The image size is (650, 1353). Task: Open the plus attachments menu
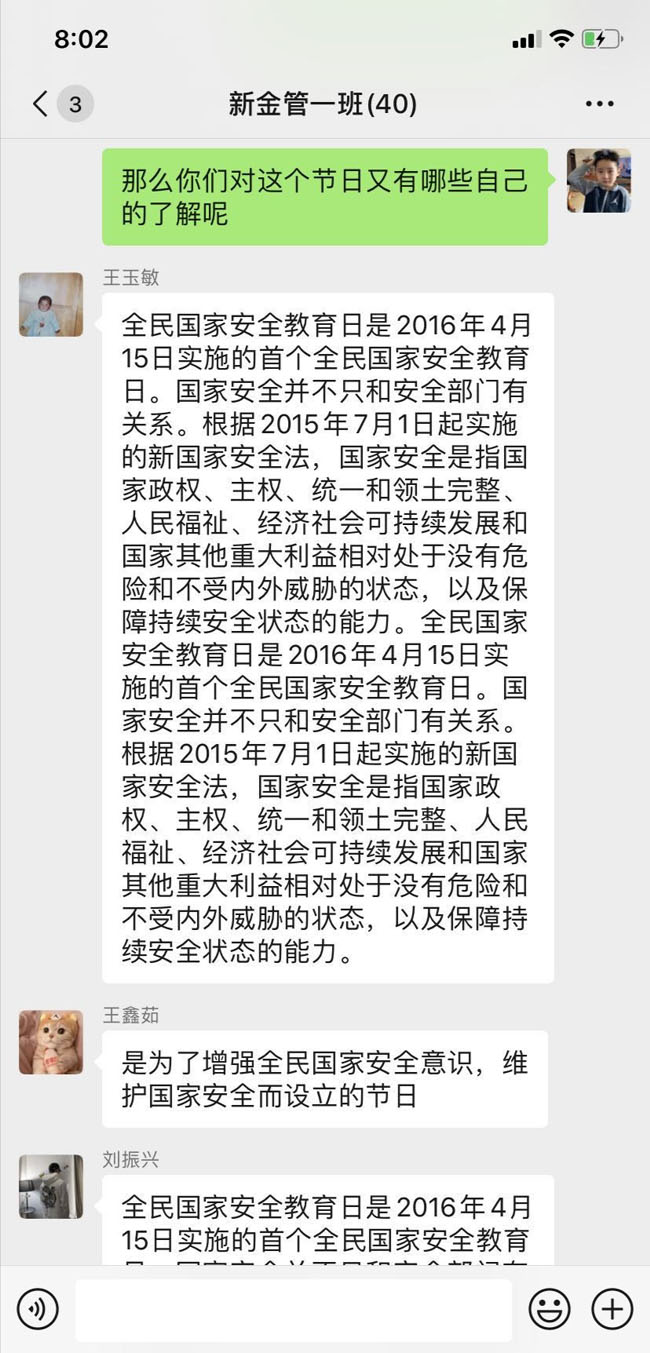[x=612, y=1309]
